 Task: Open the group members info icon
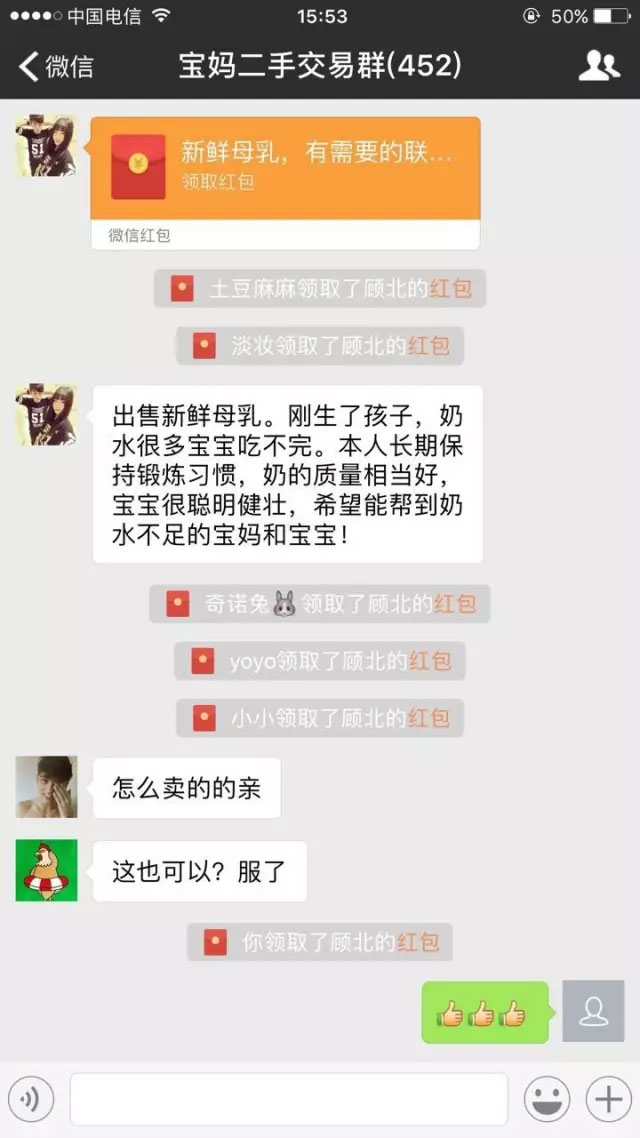tap(598, 66)
